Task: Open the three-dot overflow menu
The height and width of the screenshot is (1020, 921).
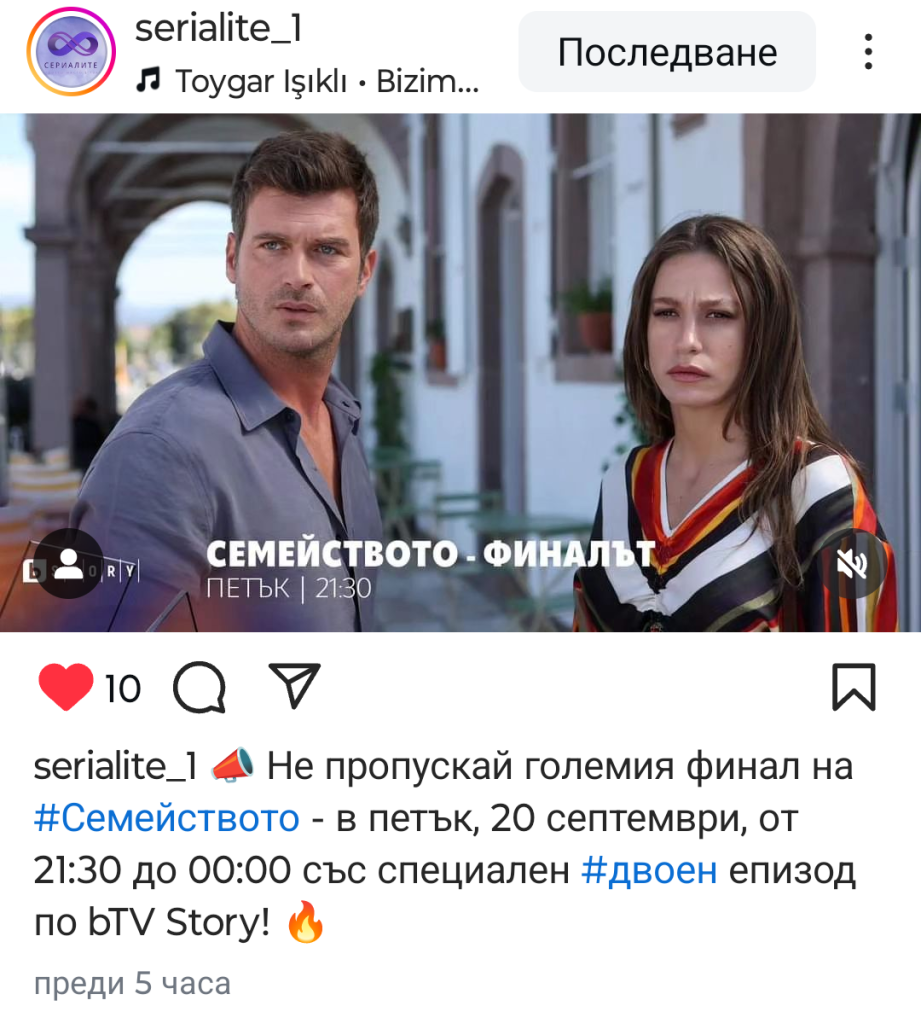Action: (x=868, y=52)
